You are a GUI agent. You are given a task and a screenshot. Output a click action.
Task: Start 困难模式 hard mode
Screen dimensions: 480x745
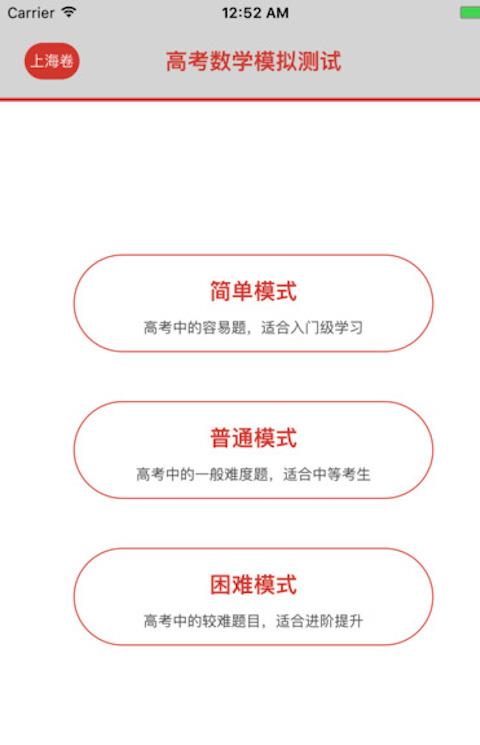(x=253, y=597)
